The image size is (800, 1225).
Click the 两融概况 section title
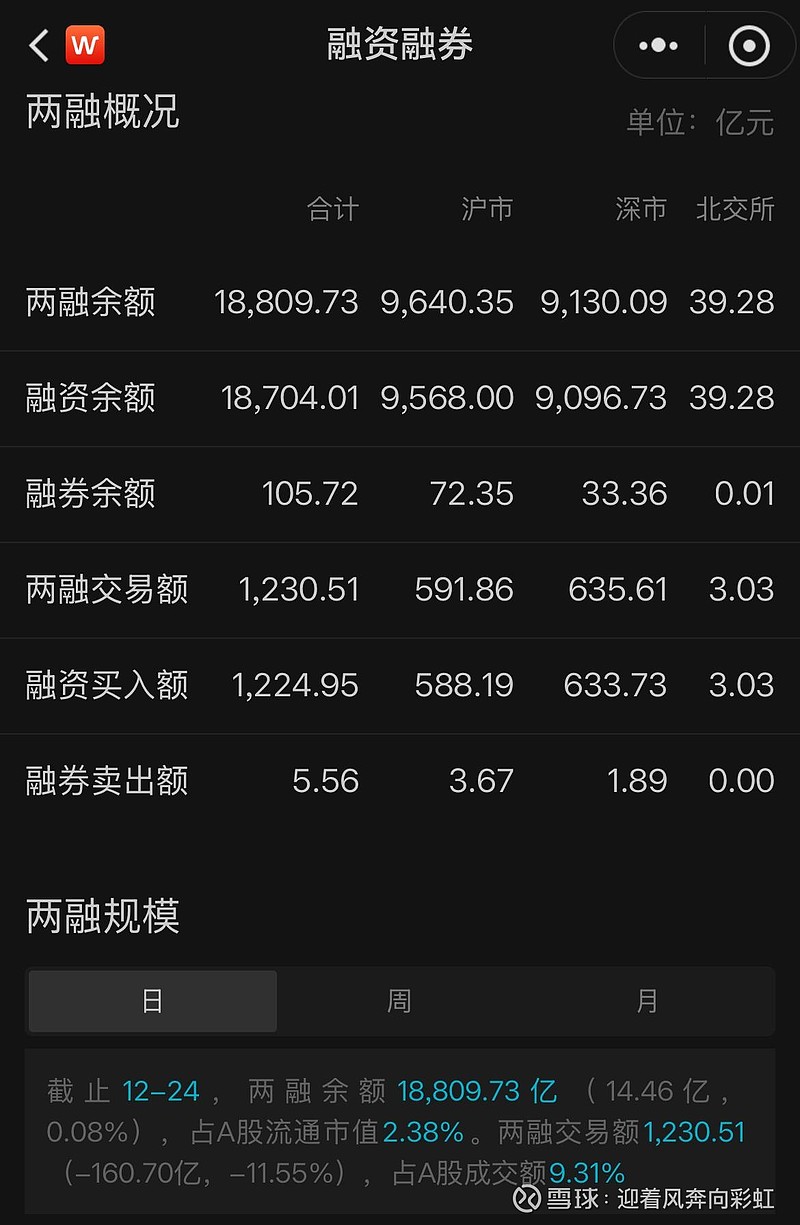pyautogui.click(x=99, y=114)
